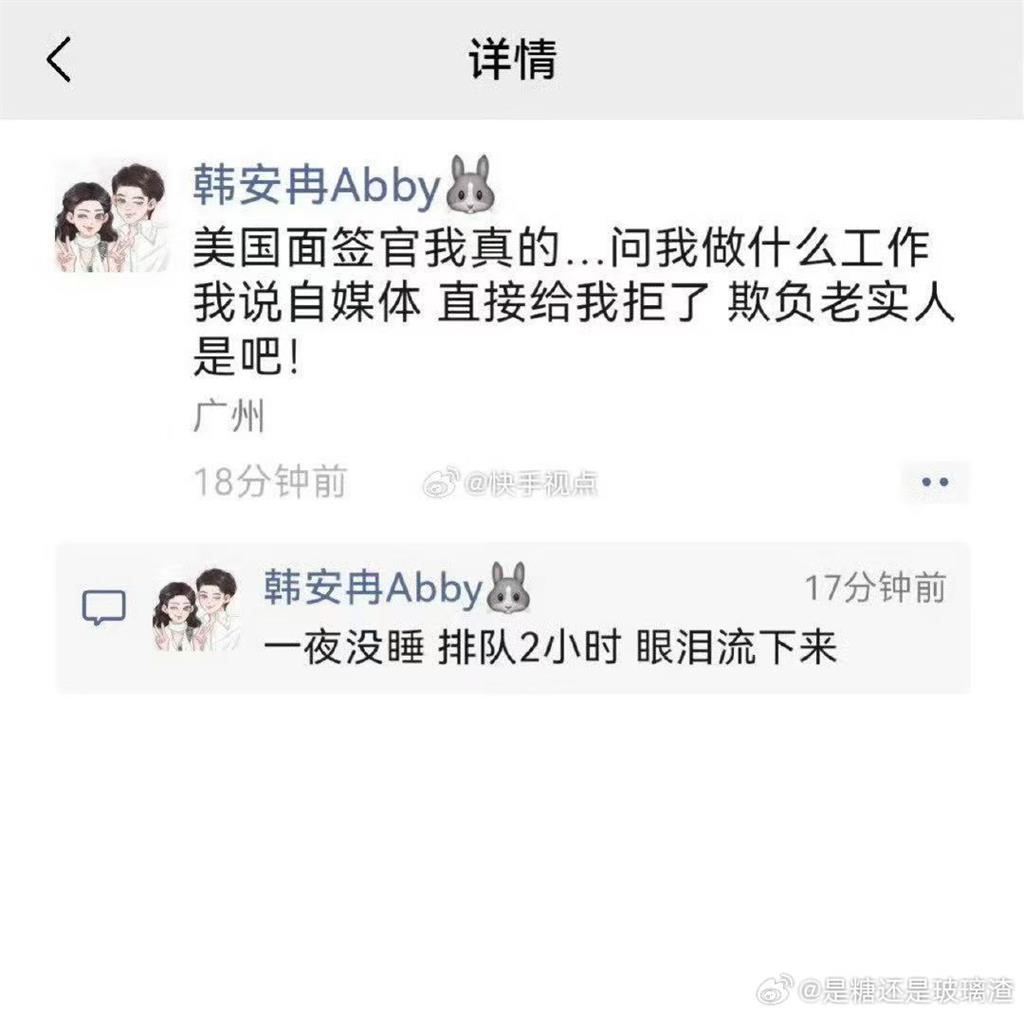Open the two-dot like and comment menu
The image size is (1024, 1015).
pyautogui.click(x=934, y=482)
